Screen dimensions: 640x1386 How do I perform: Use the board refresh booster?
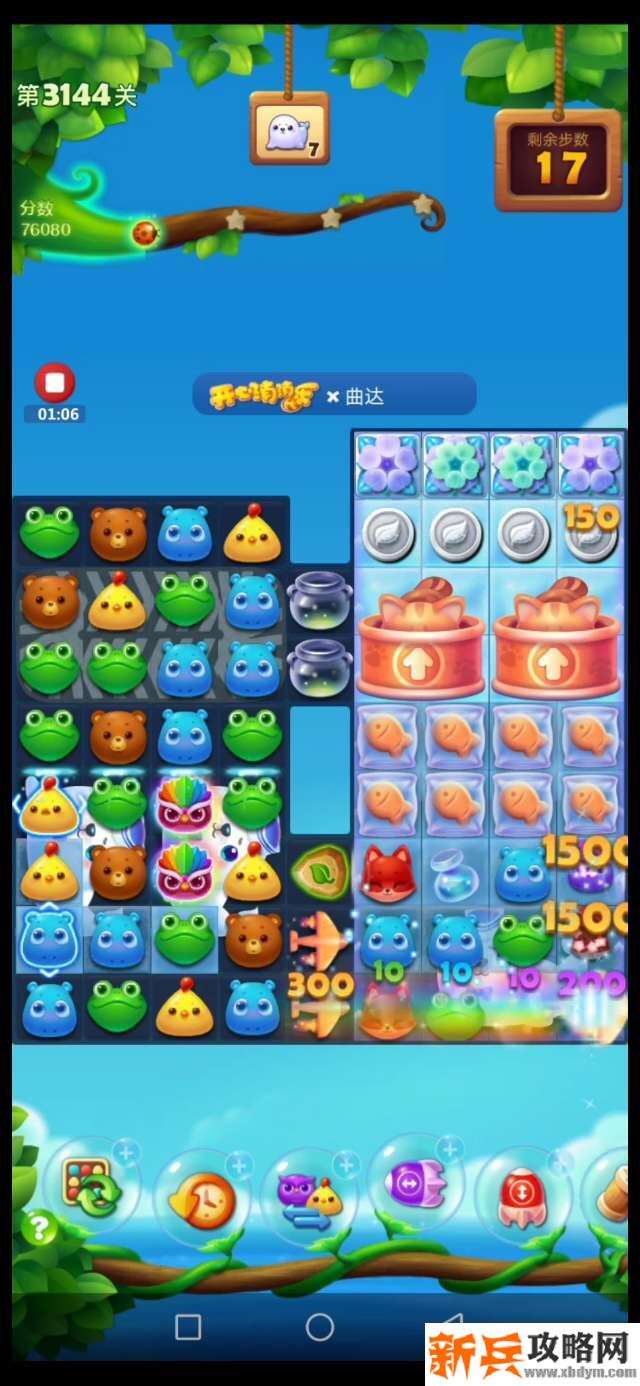point(90,1187)
